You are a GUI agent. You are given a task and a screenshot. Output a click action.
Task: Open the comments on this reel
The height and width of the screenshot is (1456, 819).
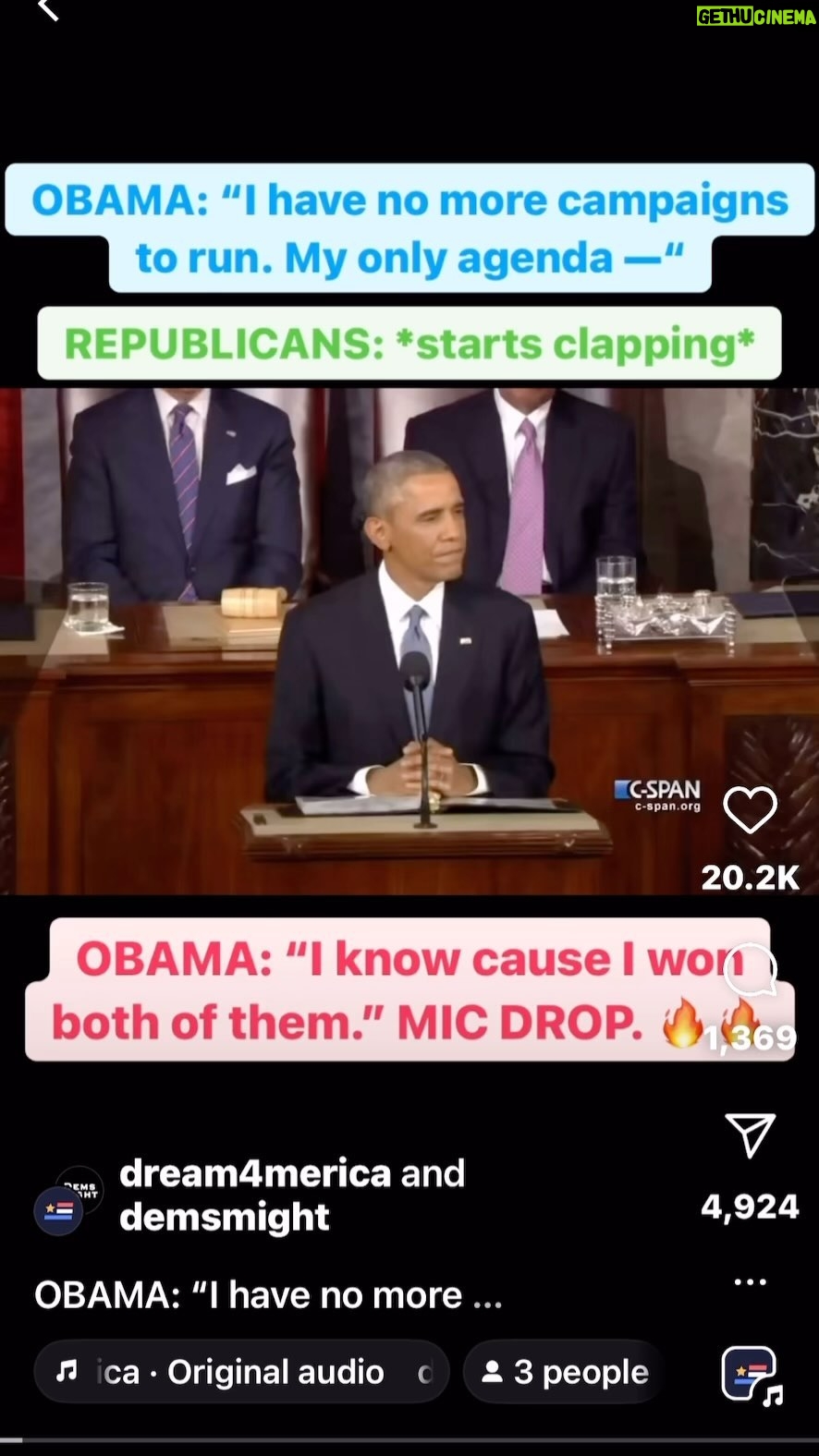click(x=750, y=970)
